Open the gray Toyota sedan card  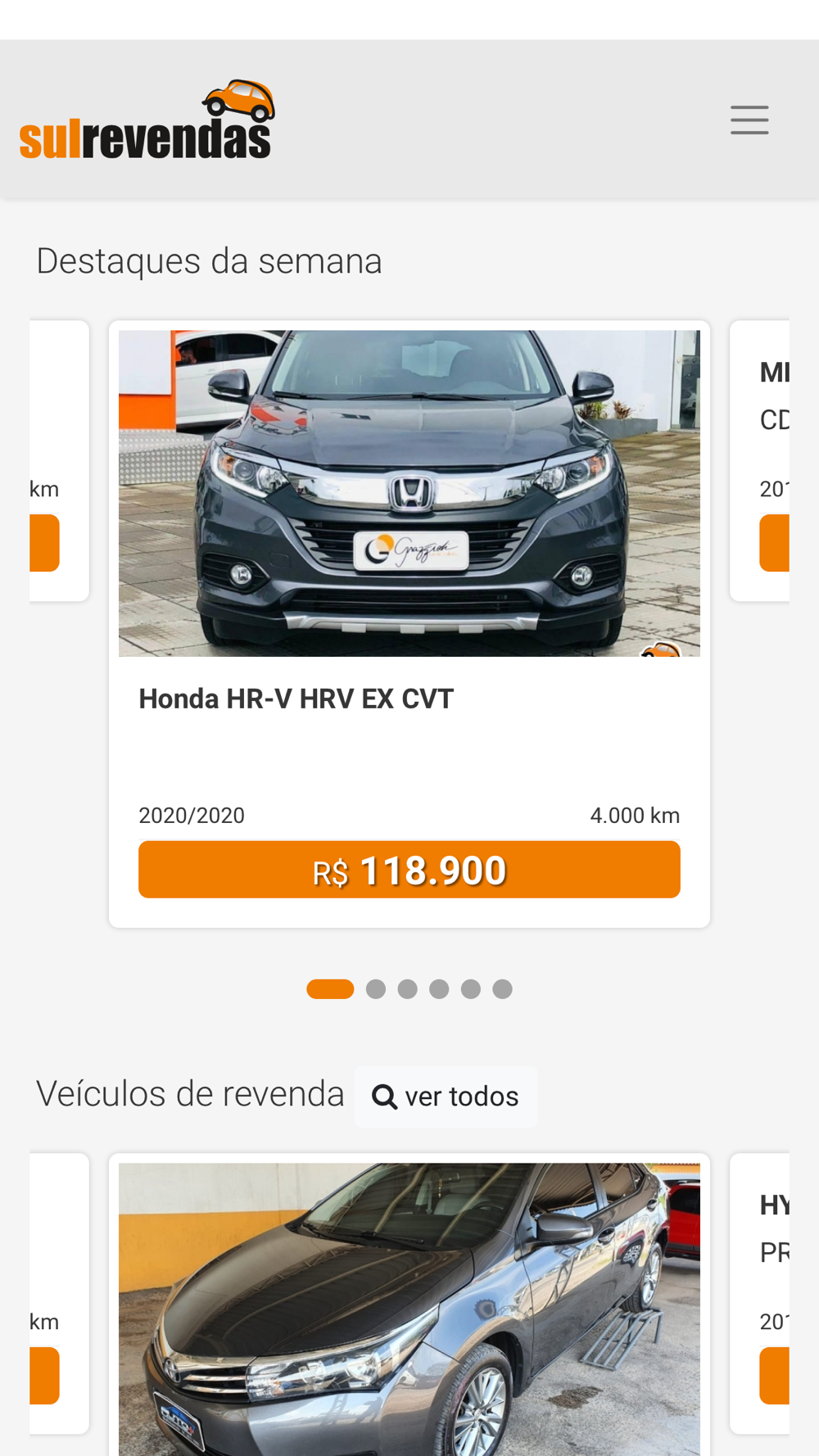[409, 1305]
